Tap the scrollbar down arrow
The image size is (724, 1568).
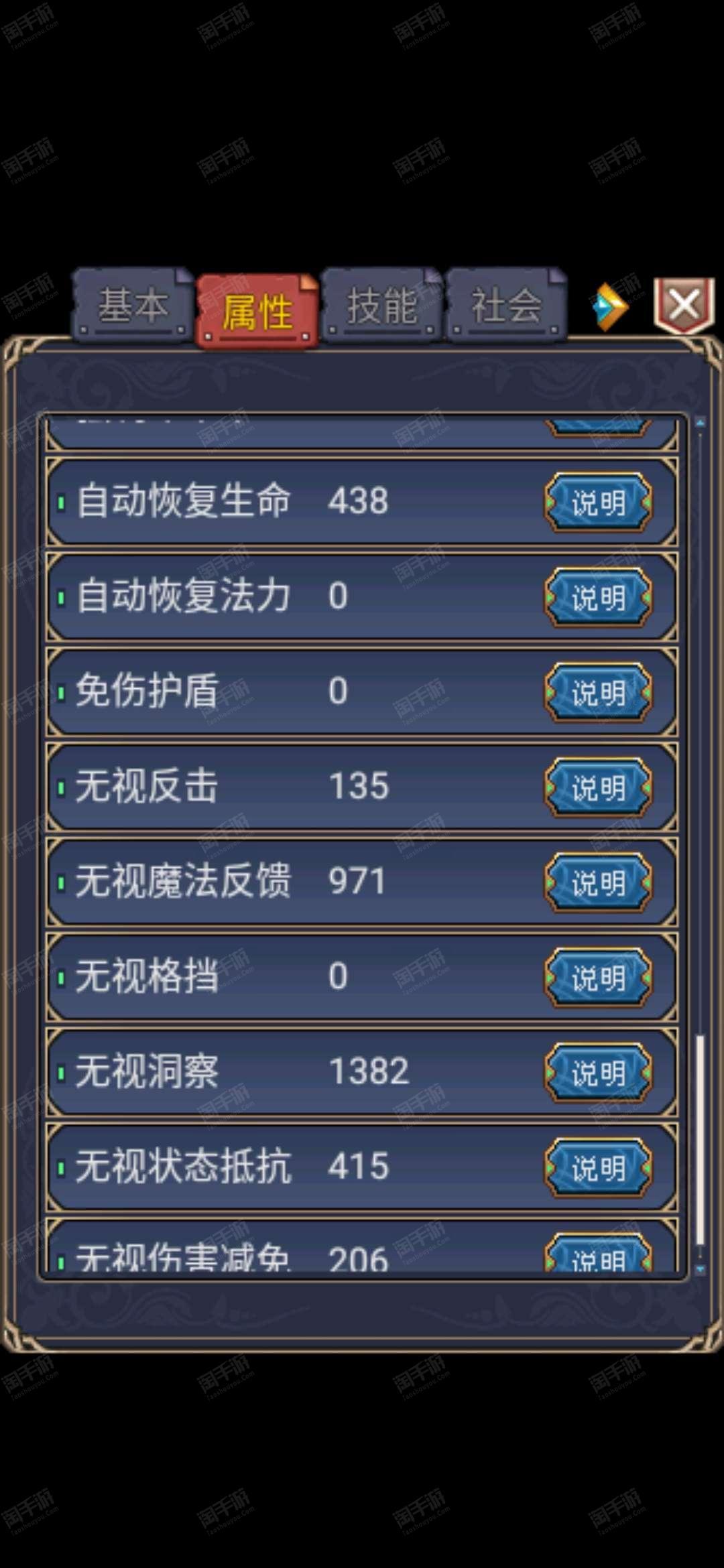pos(701,1268)
